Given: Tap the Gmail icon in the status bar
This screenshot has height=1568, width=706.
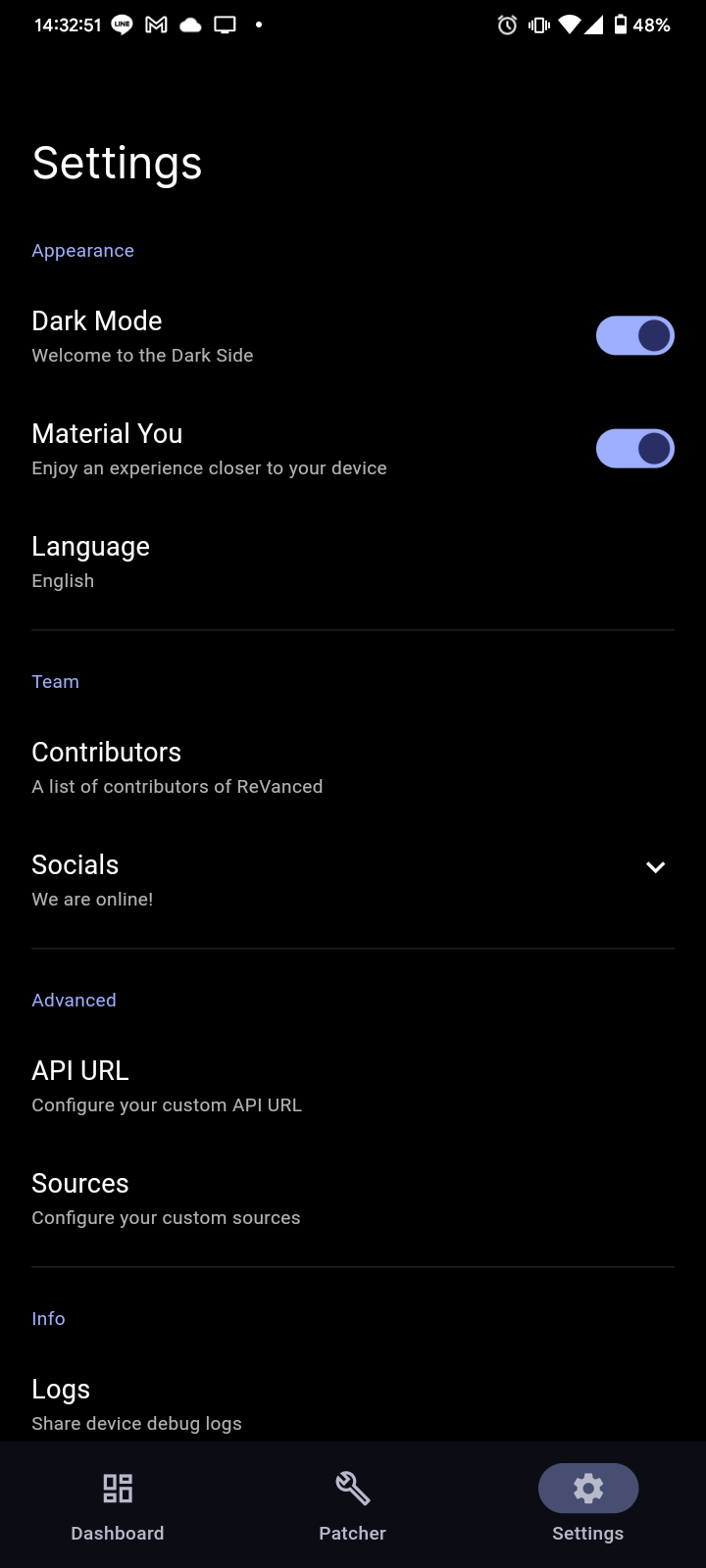Looking at the screenshot, I should click(x=155, y=24).
